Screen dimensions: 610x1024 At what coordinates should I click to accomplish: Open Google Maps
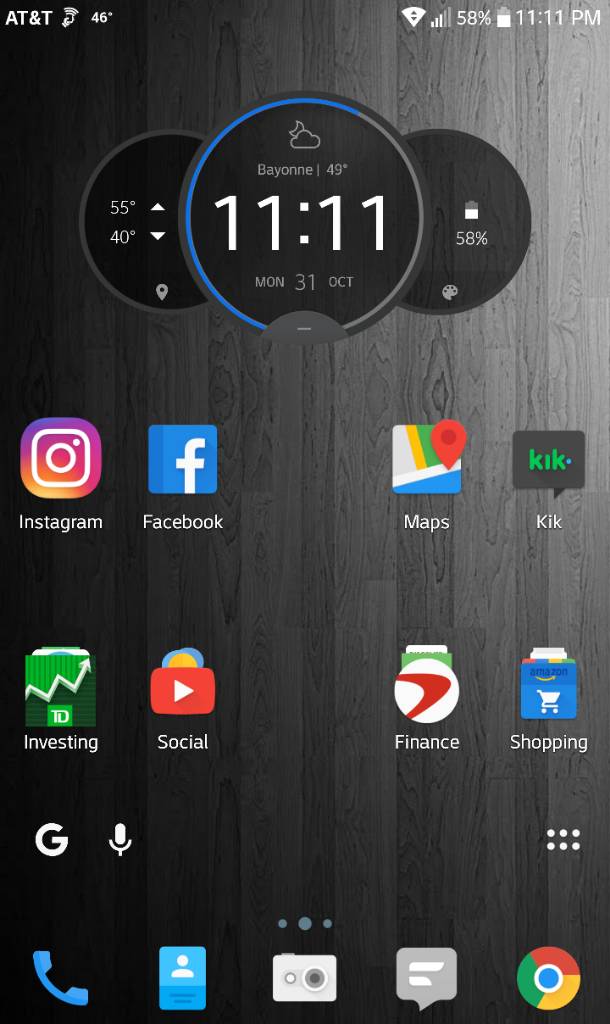click(x=427, y=459)
